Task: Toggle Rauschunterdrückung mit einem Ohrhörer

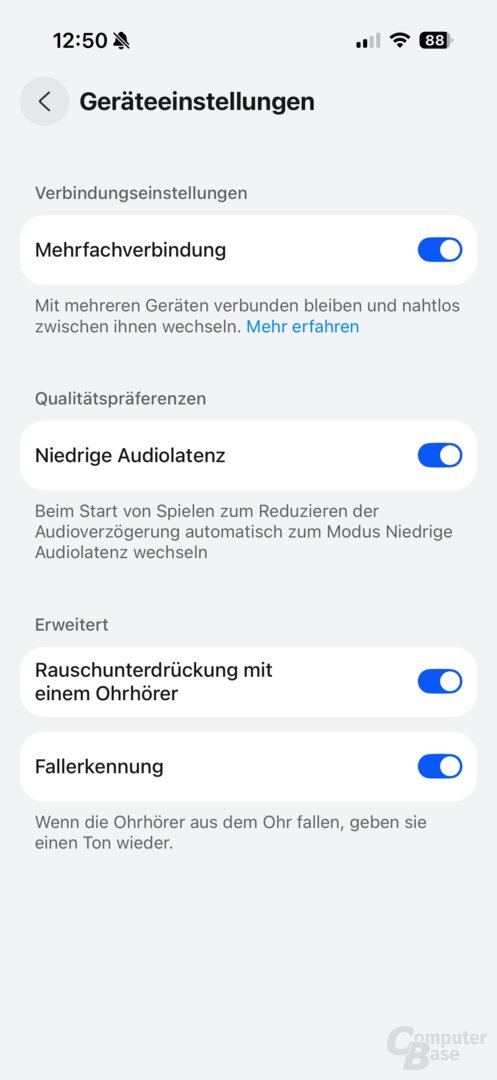Action: 440,681
